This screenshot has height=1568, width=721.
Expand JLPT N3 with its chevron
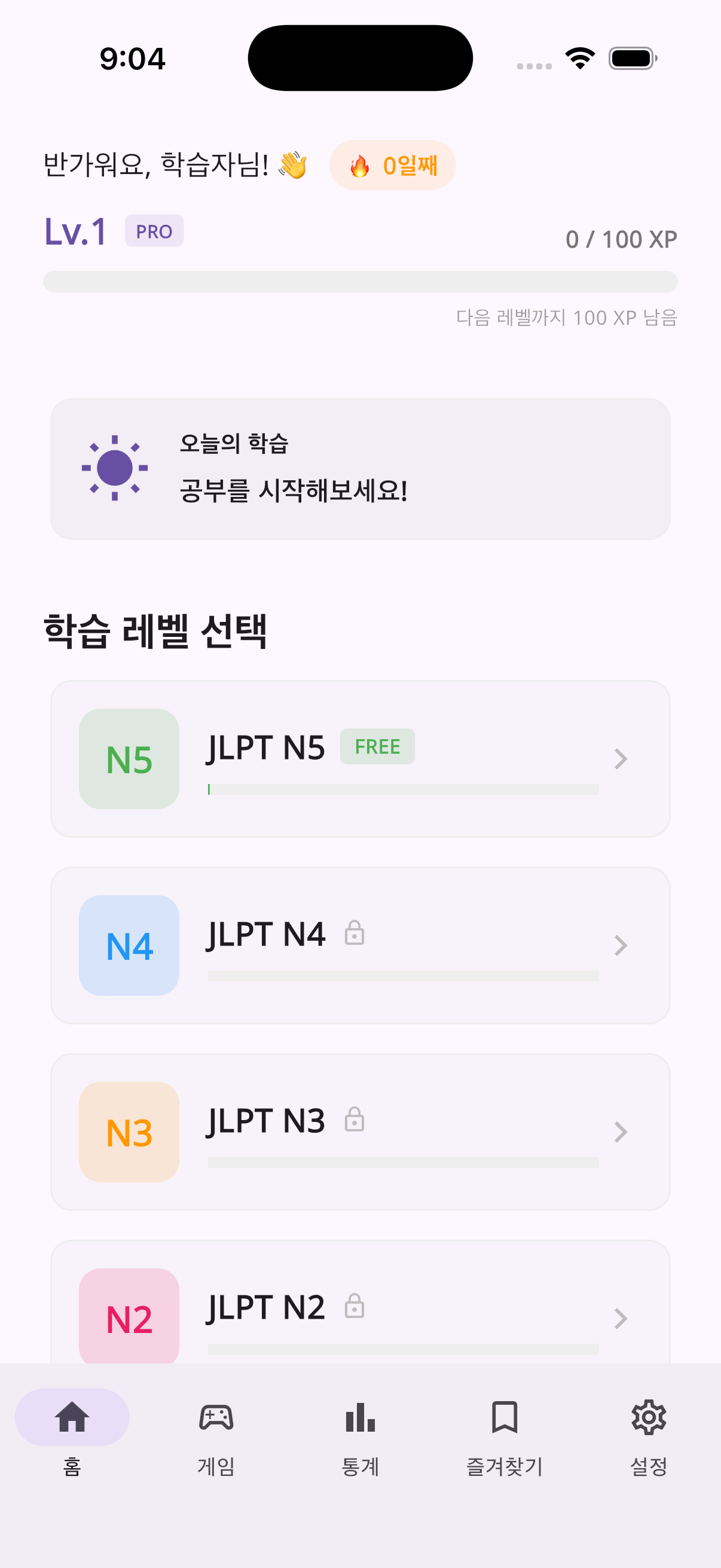click(x=621, y=1131)
